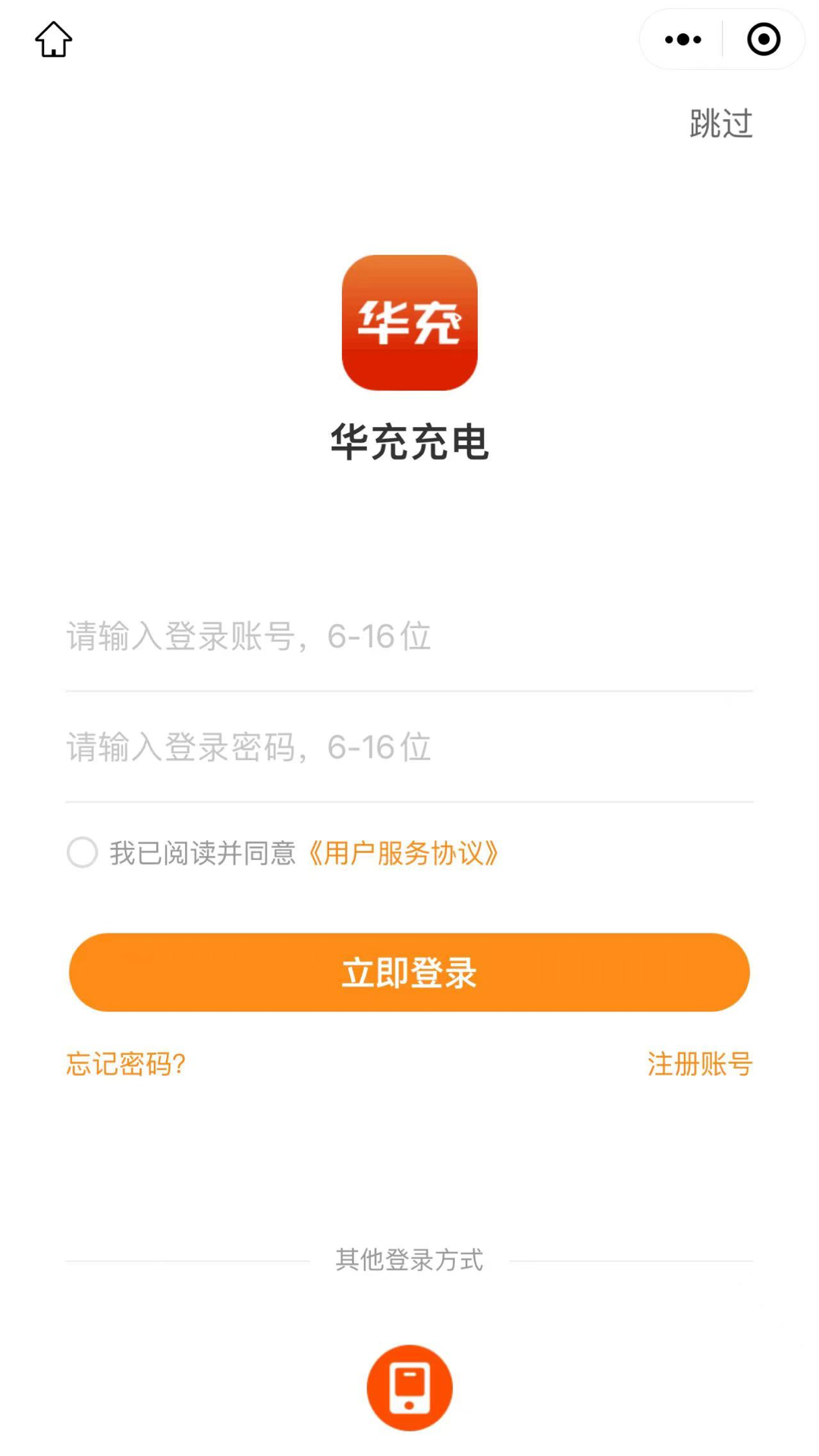The height and width of the screenshot is (1456, 819).
Task: Select the phone icon under 其他登录方式
Action: (409, 1386)
